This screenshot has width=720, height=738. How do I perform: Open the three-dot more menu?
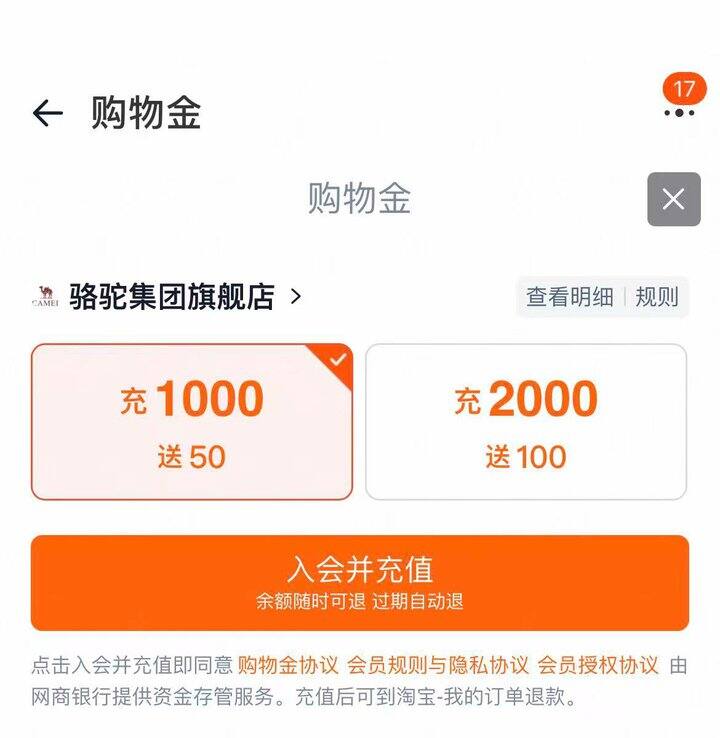pos(679,112)
